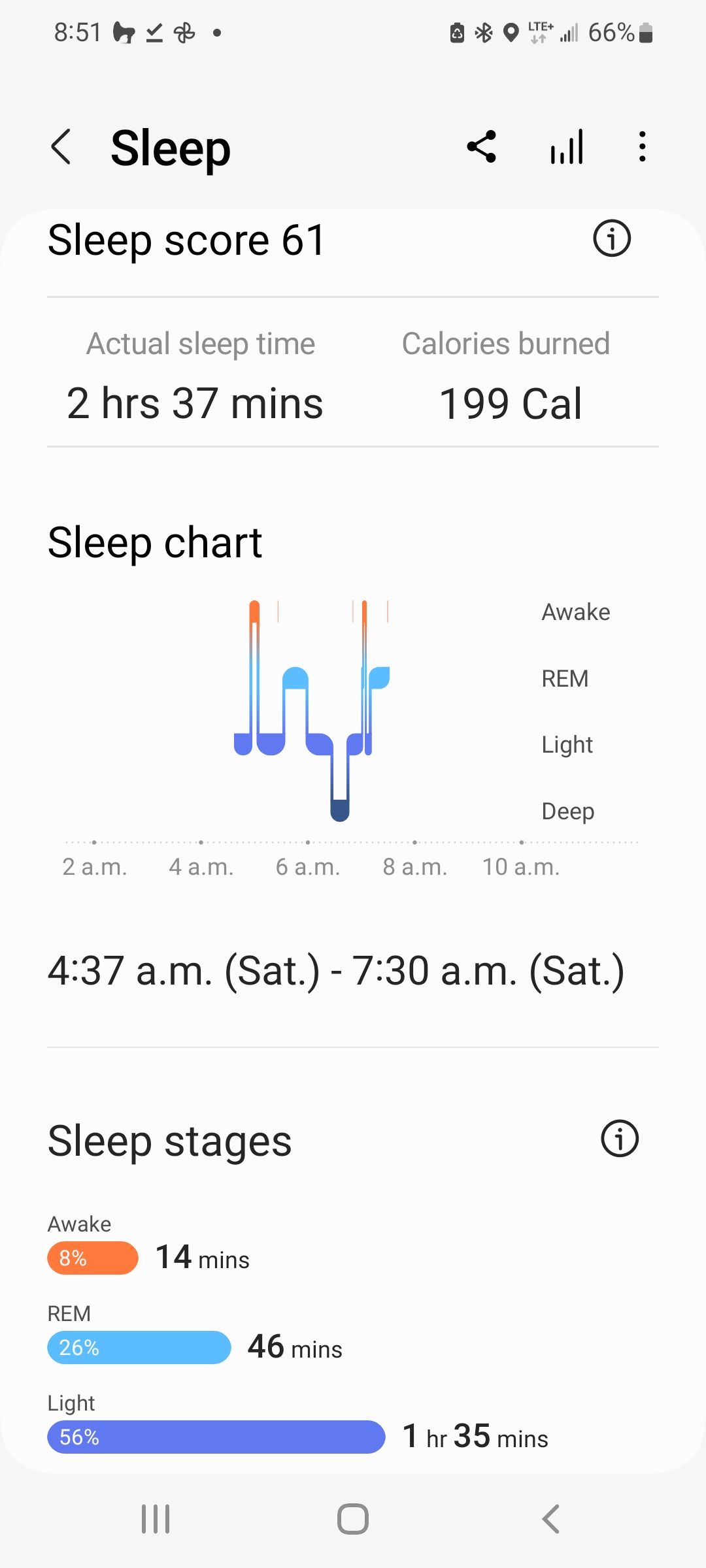Open the more options menu
The width and height of the screenshot is (706, 1568).
[643, 147]
